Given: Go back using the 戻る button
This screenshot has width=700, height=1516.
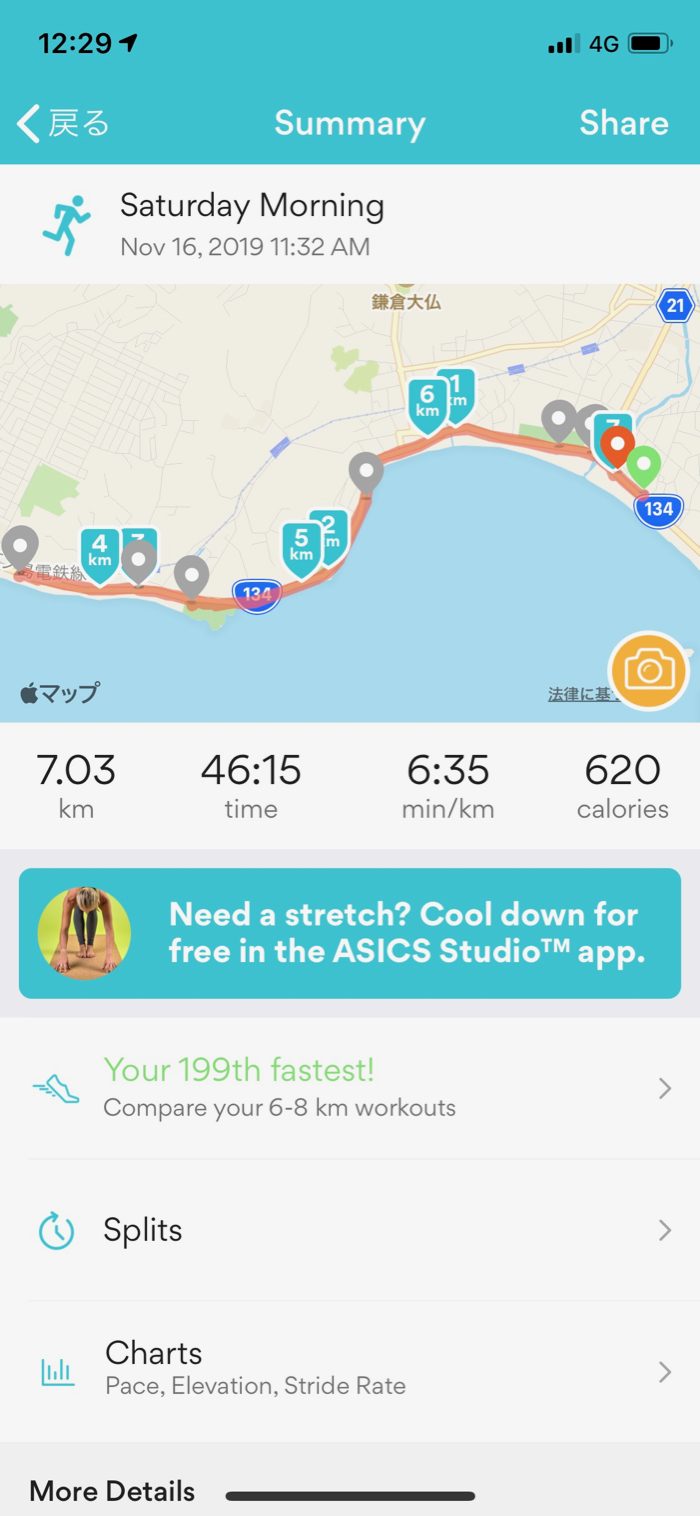Looking at the screenshot, I should pos(63,124).
